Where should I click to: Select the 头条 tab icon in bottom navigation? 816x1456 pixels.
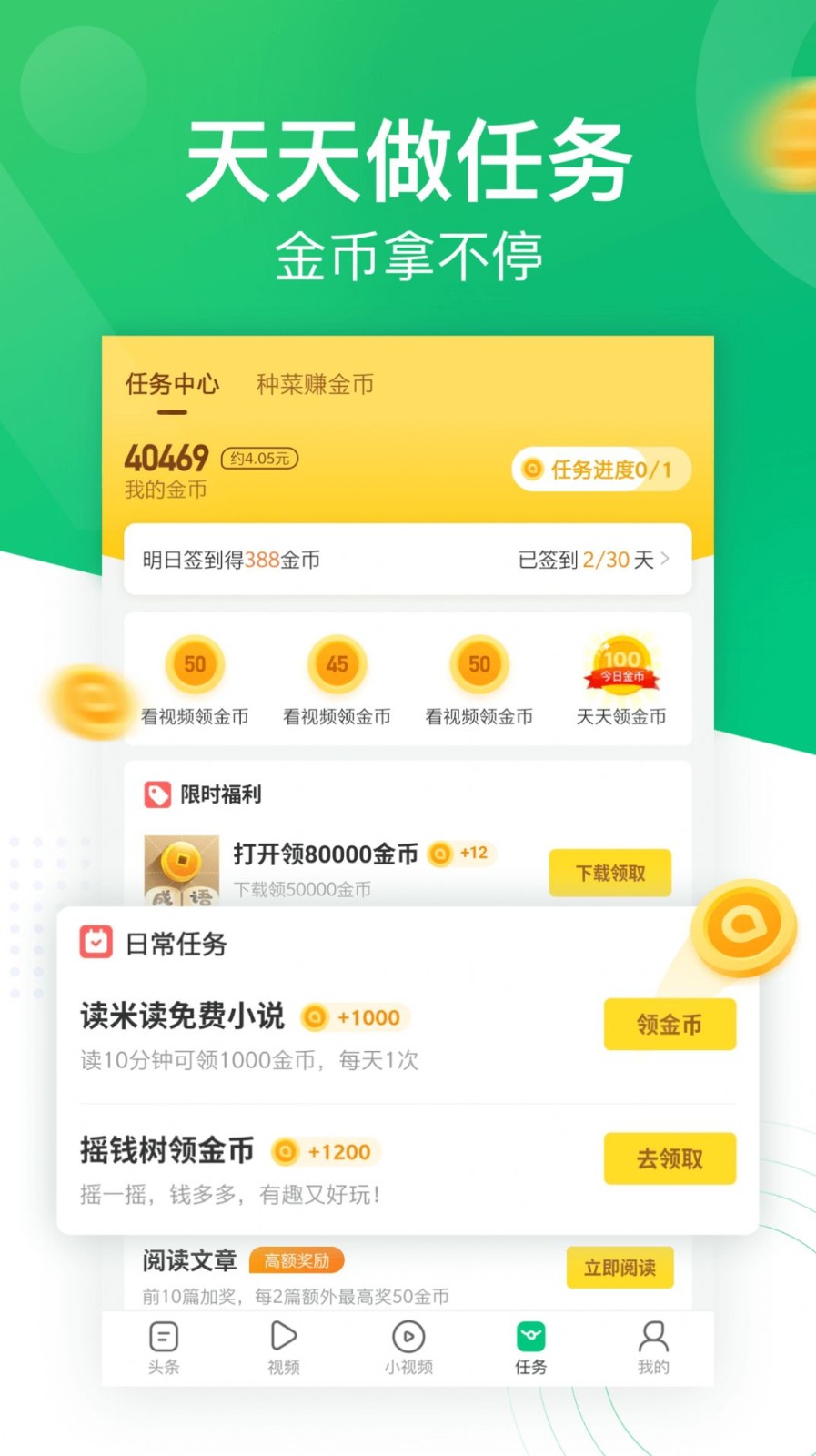(163, 1337)
